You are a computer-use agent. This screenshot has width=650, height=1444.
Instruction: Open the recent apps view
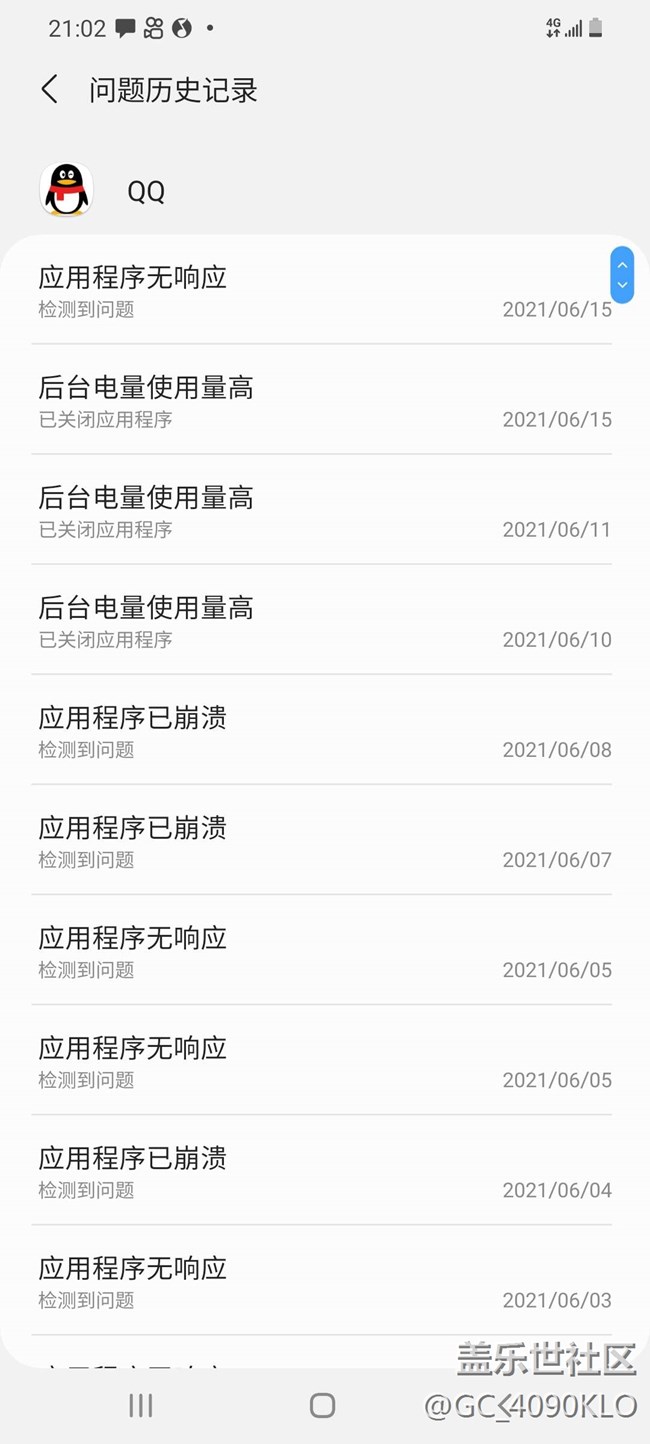click(x=141, y=1405)
